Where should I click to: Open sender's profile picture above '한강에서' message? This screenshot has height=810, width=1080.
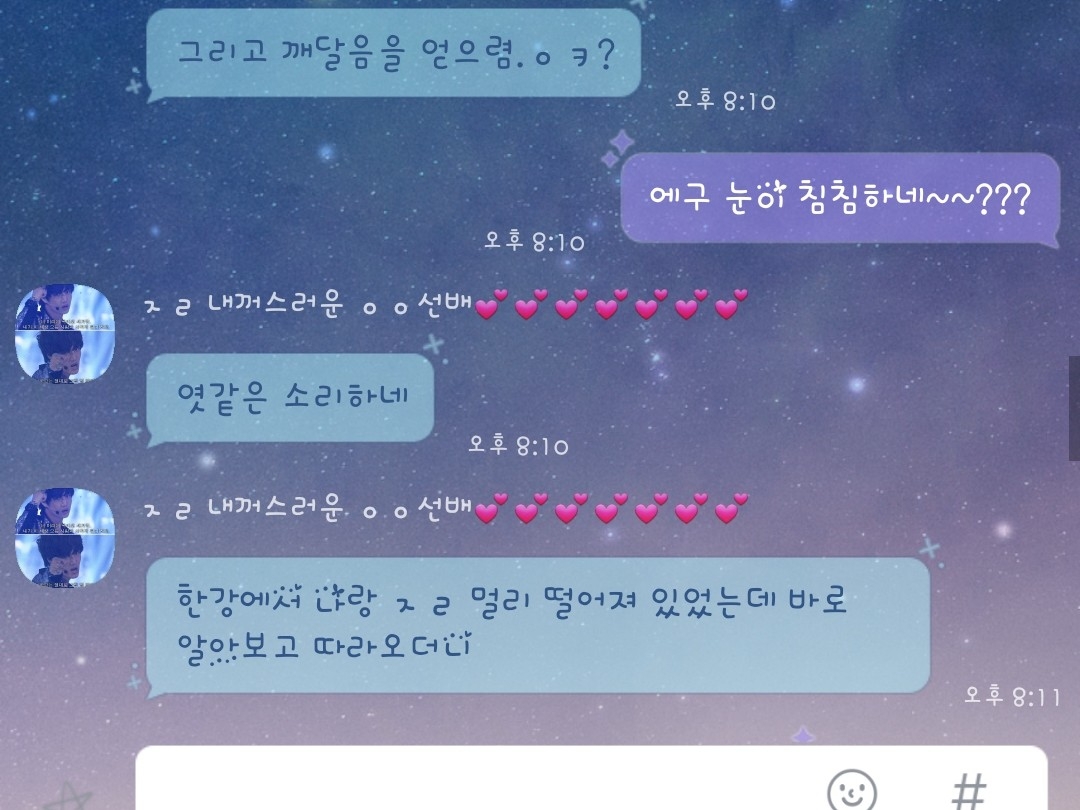[66, 537]
